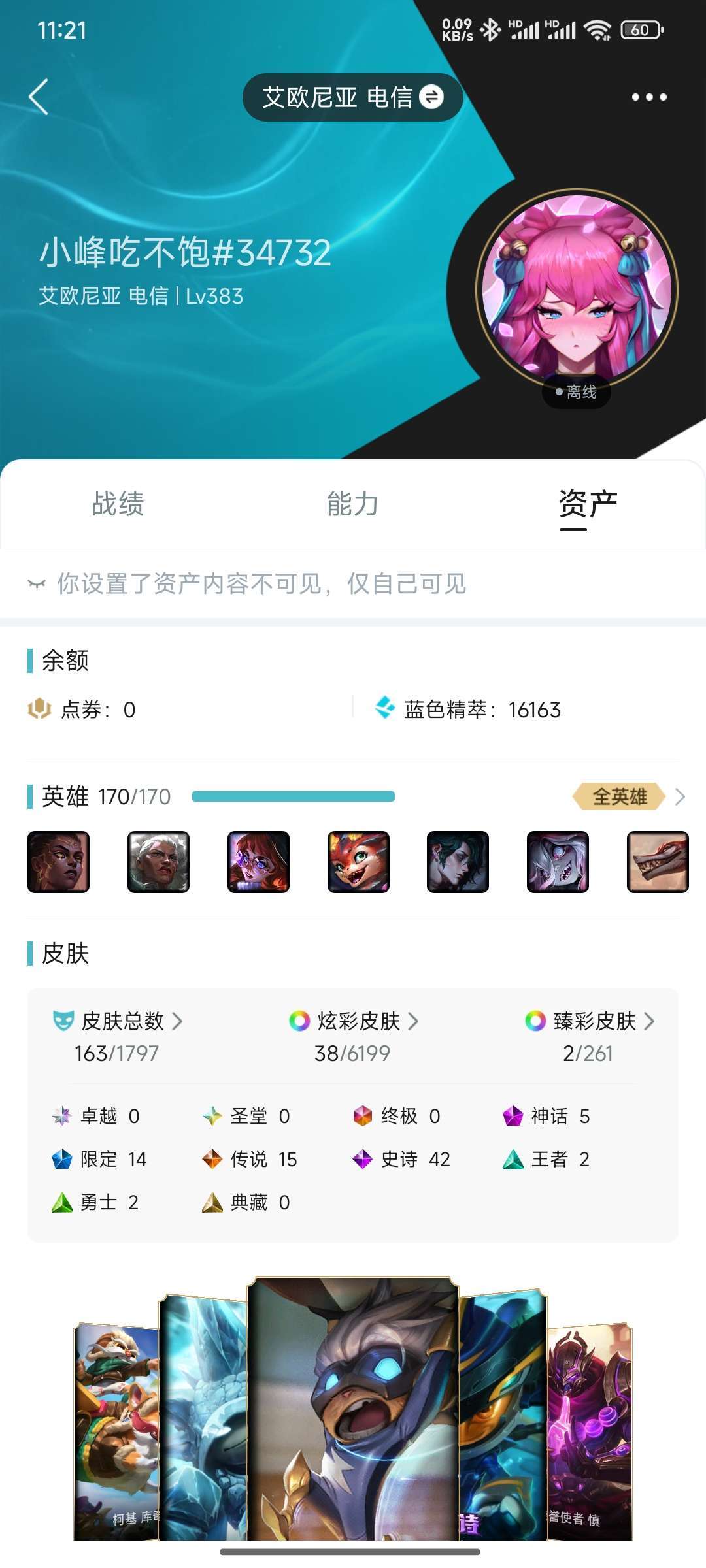Tap the profile avatar picture
Image resolution: width=706 pixels, height=1568 pixels.
pyautogui.click(x=577, y=290)
